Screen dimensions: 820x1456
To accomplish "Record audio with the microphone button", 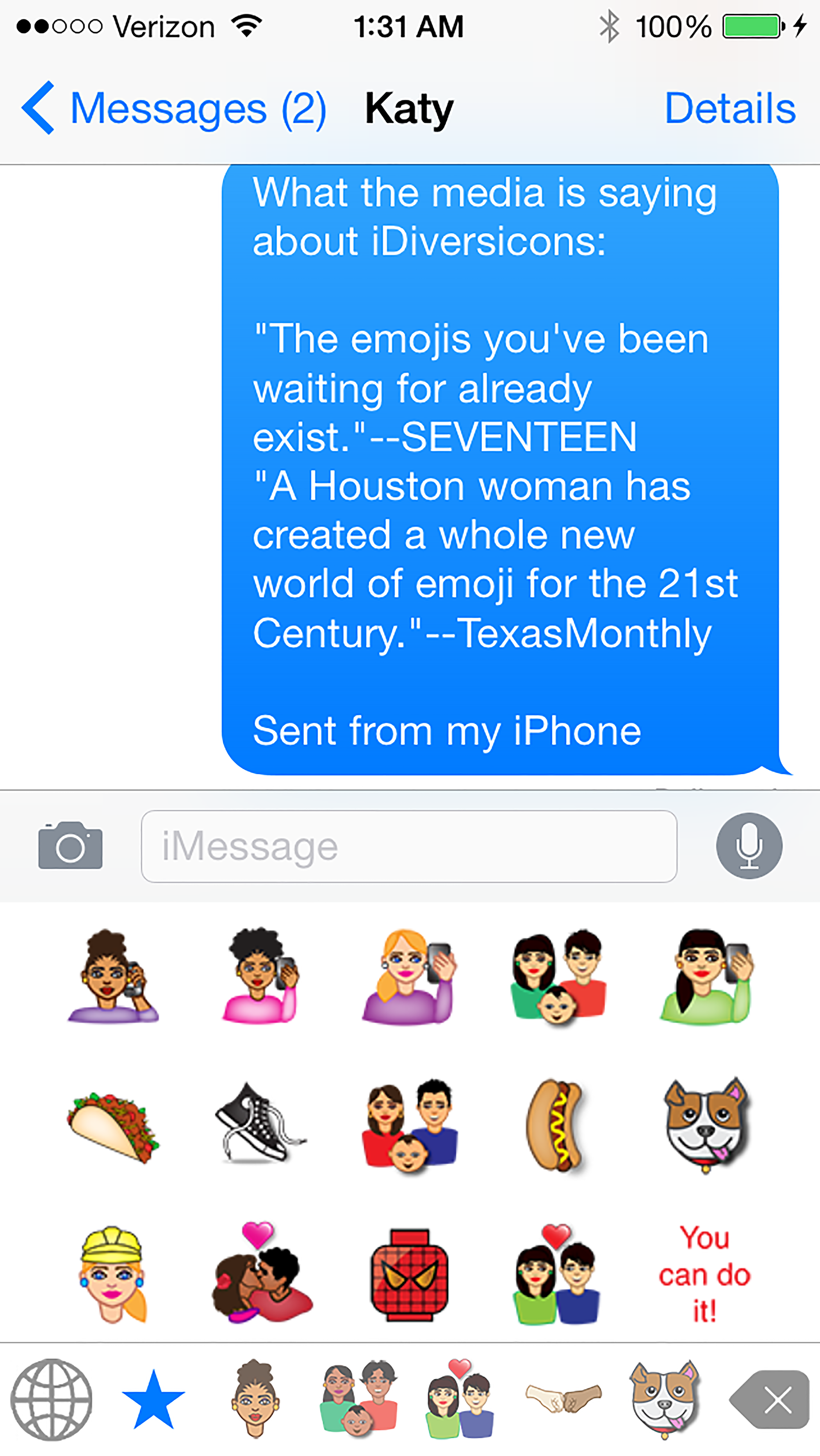I will pos(749,846).
